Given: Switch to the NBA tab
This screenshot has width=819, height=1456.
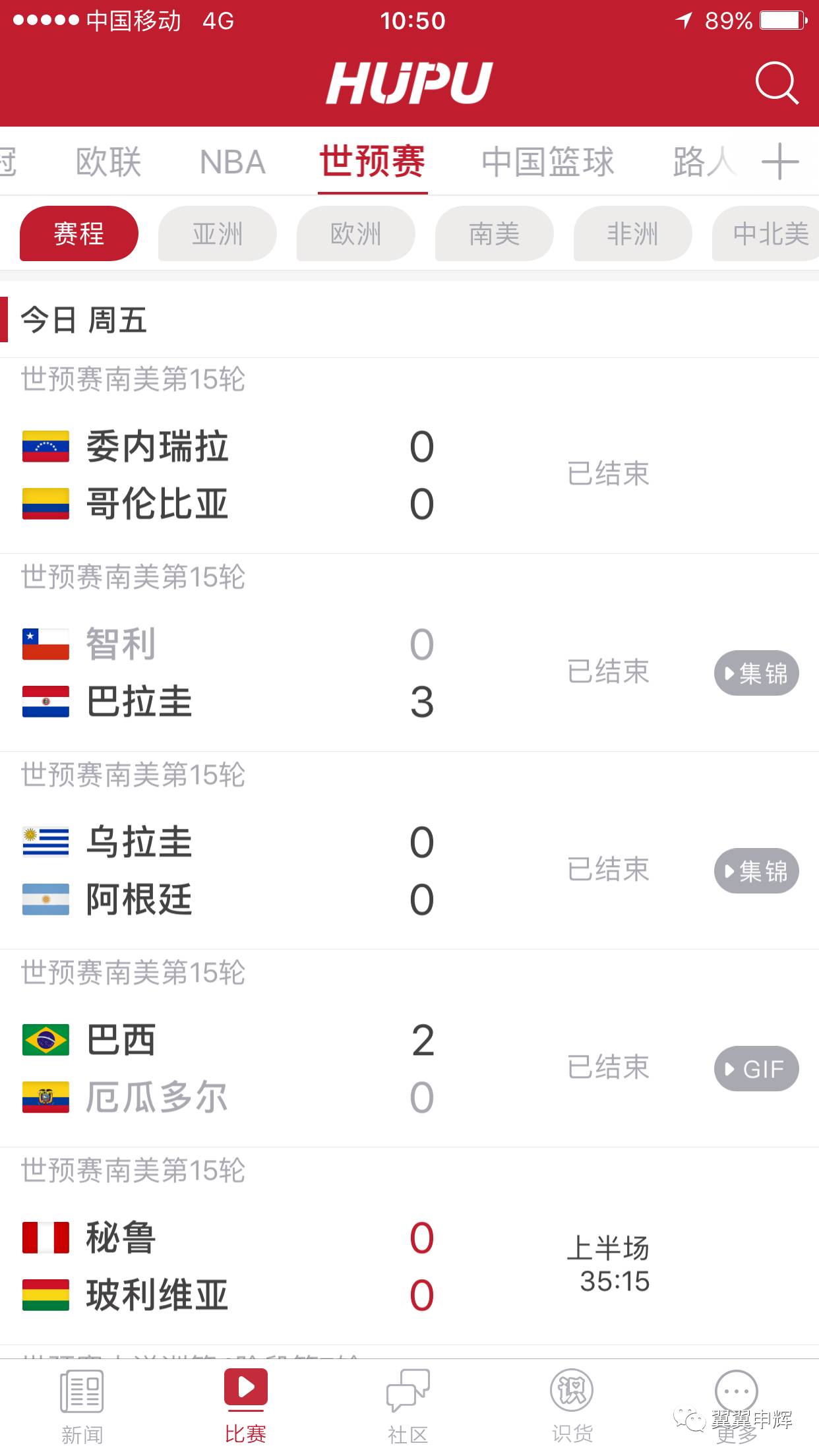Looking at the screenshot, I should point(232,162).
